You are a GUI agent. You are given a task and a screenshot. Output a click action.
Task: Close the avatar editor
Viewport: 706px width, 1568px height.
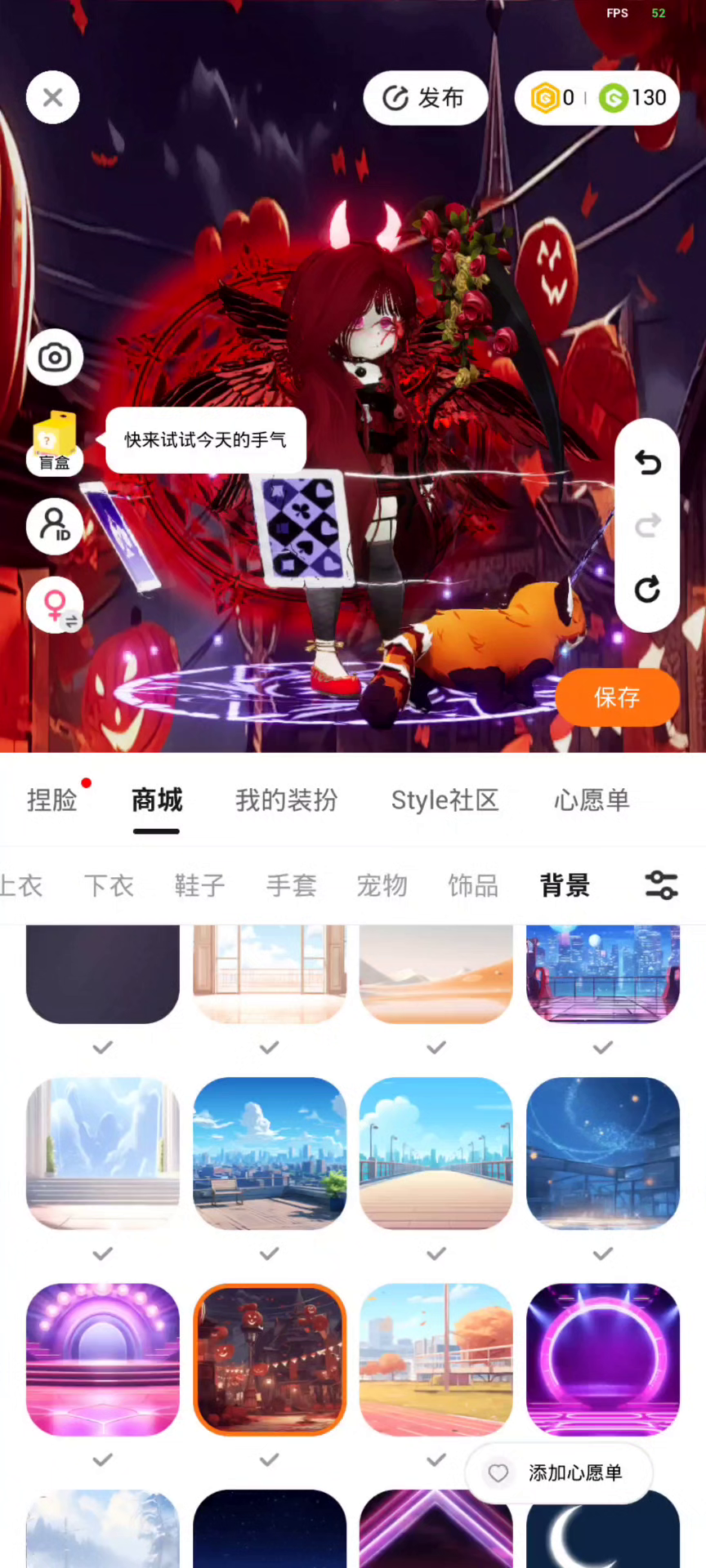pos(53,98)
